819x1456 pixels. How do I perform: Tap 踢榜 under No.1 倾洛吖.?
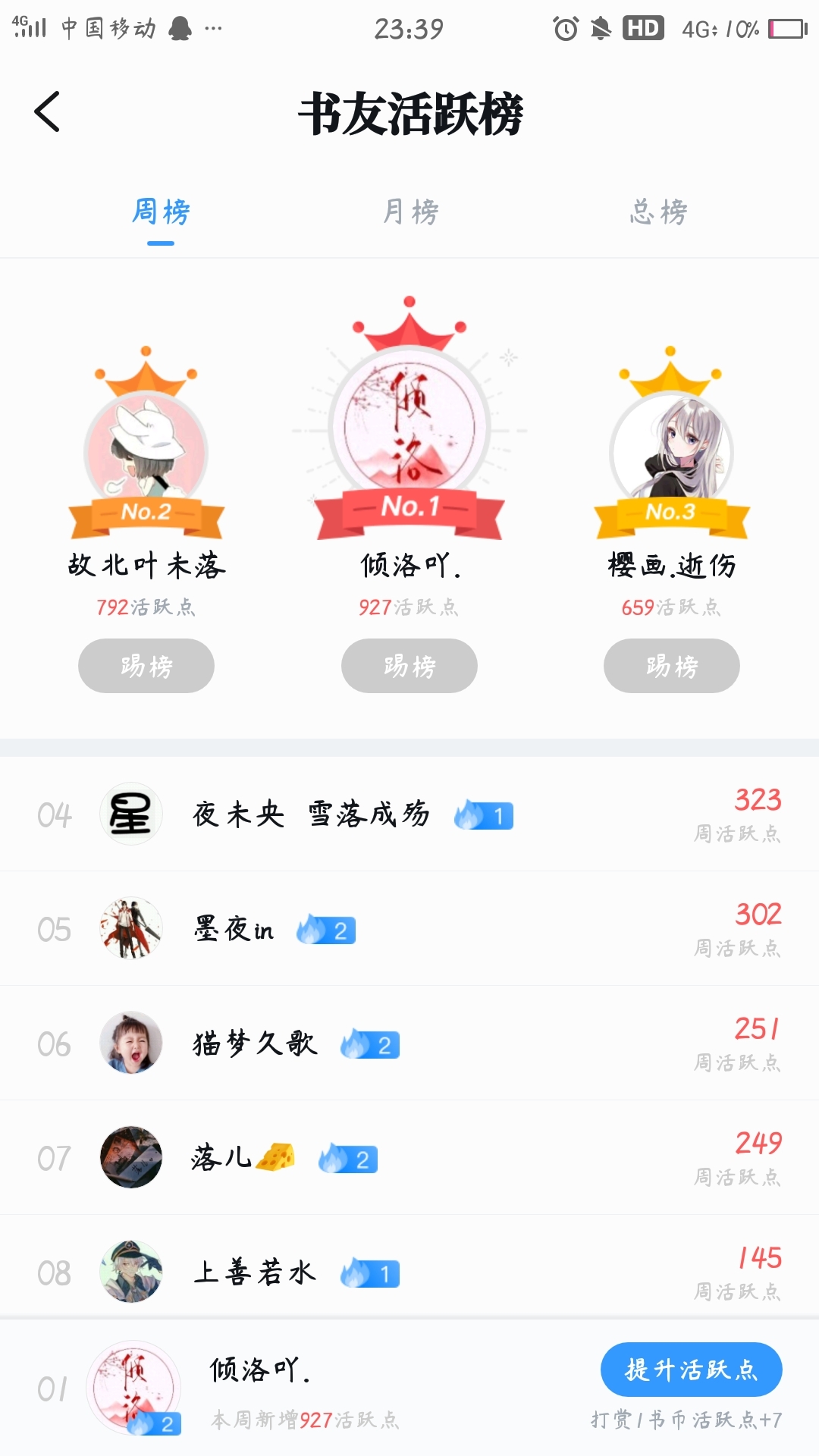click(x=409, y=666)
